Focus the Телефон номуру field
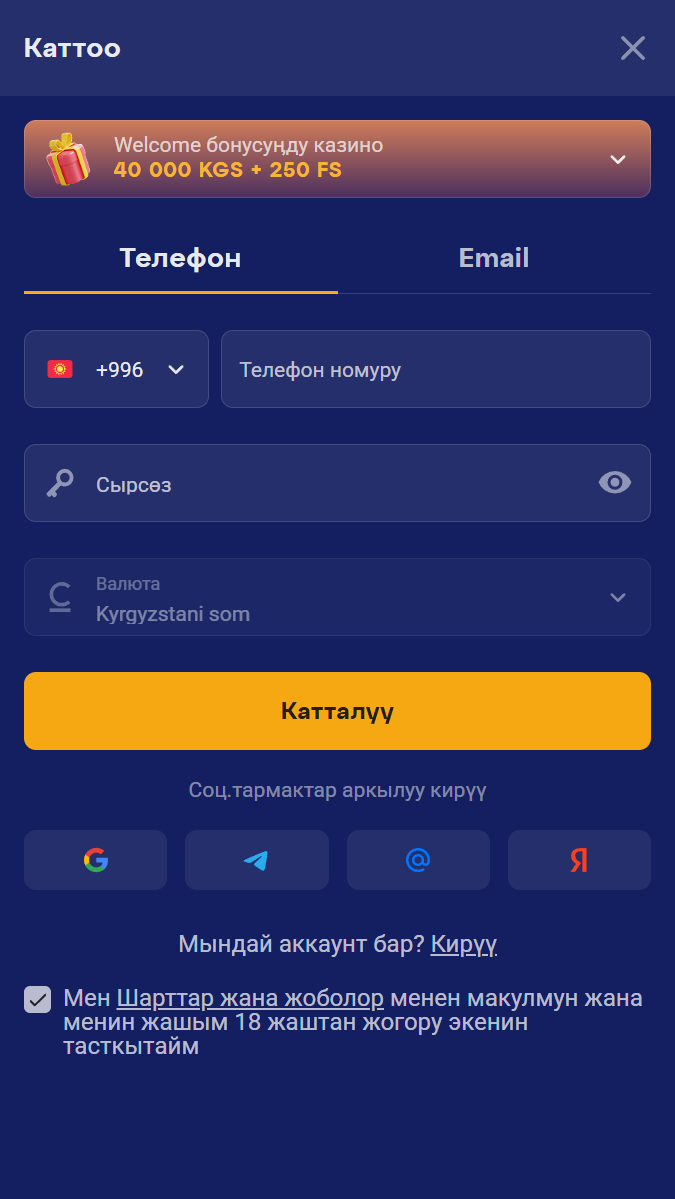 (435, 369)
